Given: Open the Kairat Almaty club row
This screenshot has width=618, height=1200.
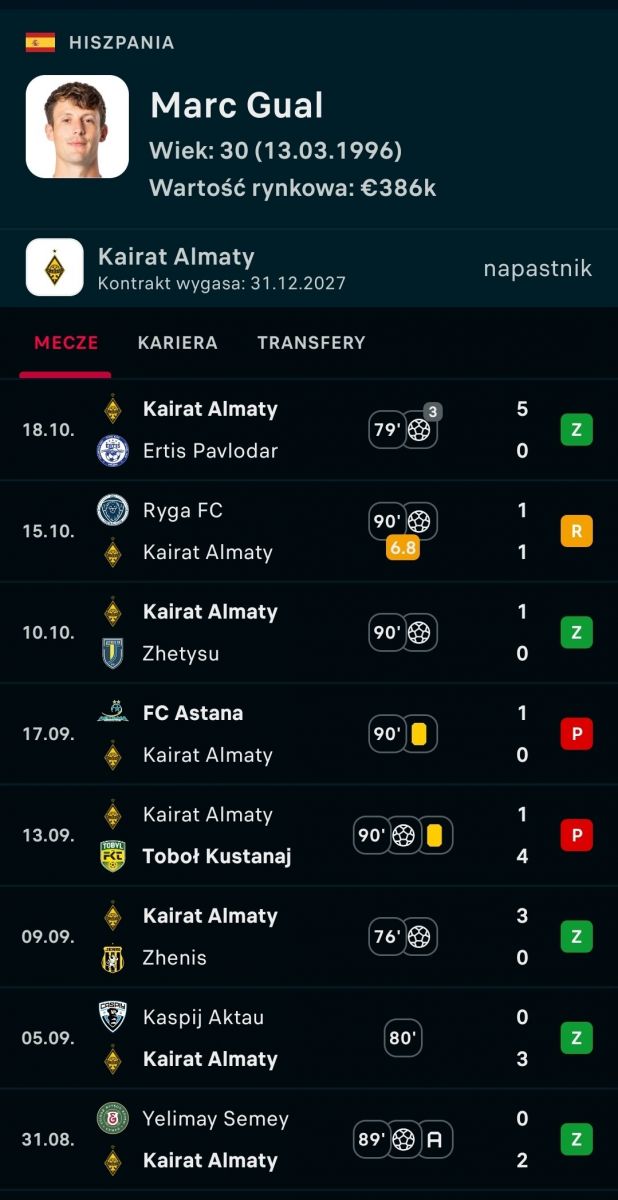Looking at the screenshot, I should [309, 268].
